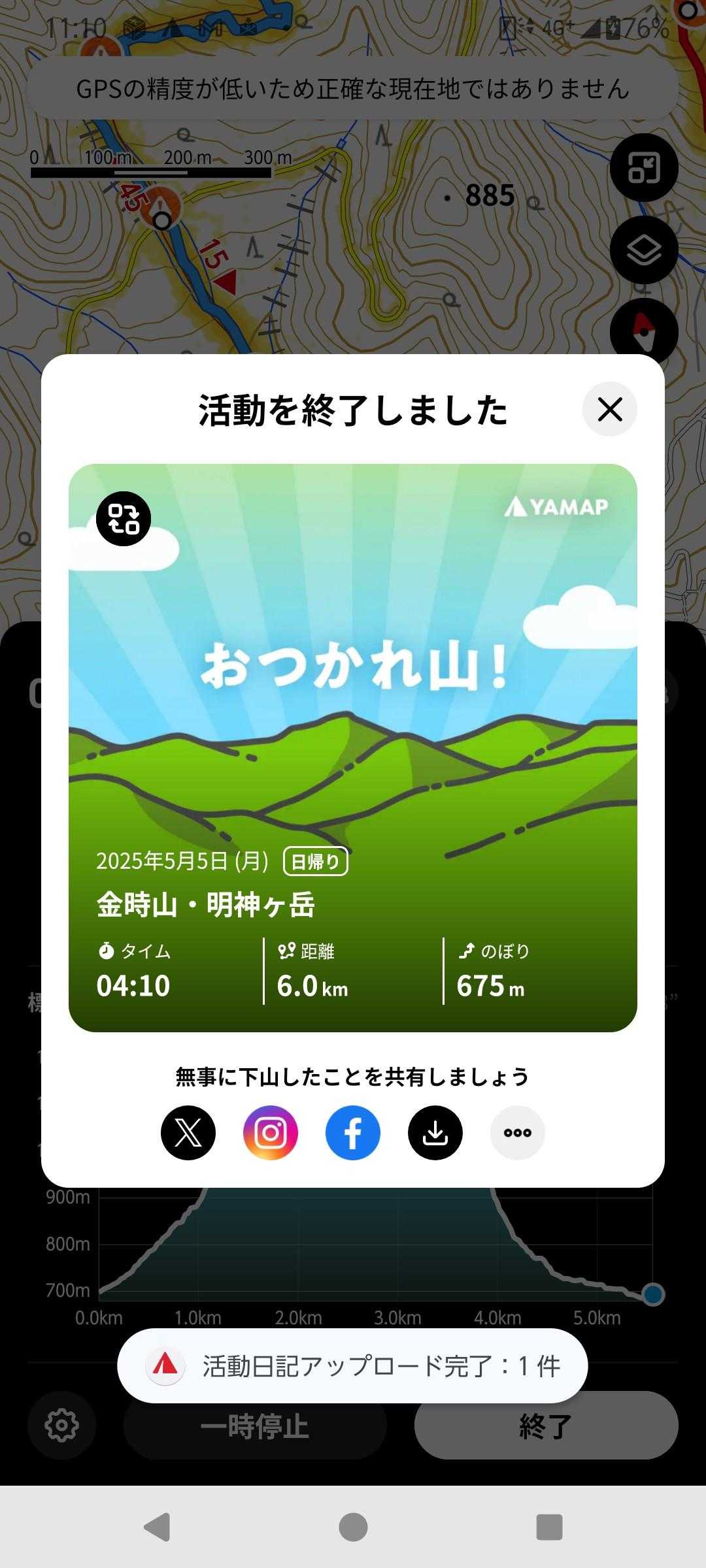Share the activity on Facebook
Viewport: 706px width, 1568px height.
[353, 1133]
